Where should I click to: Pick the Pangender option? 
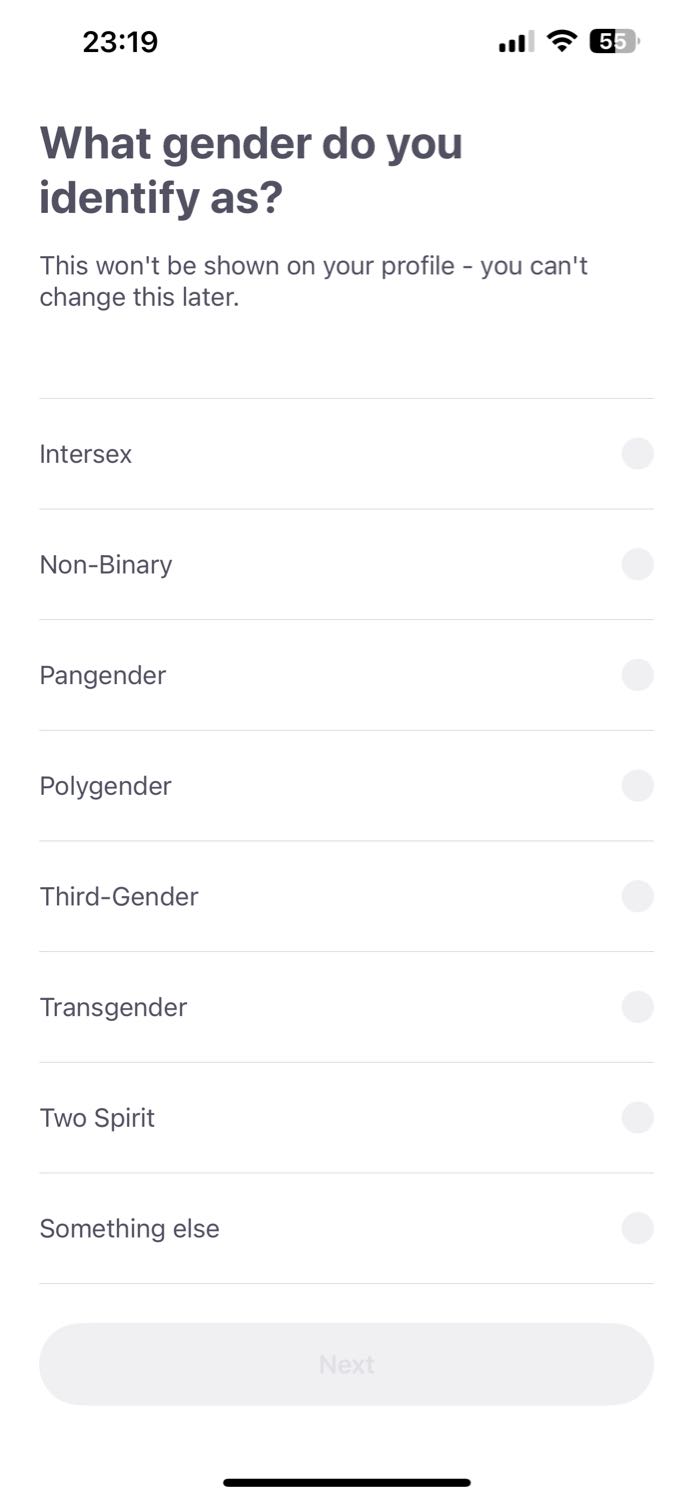[346, 675]
